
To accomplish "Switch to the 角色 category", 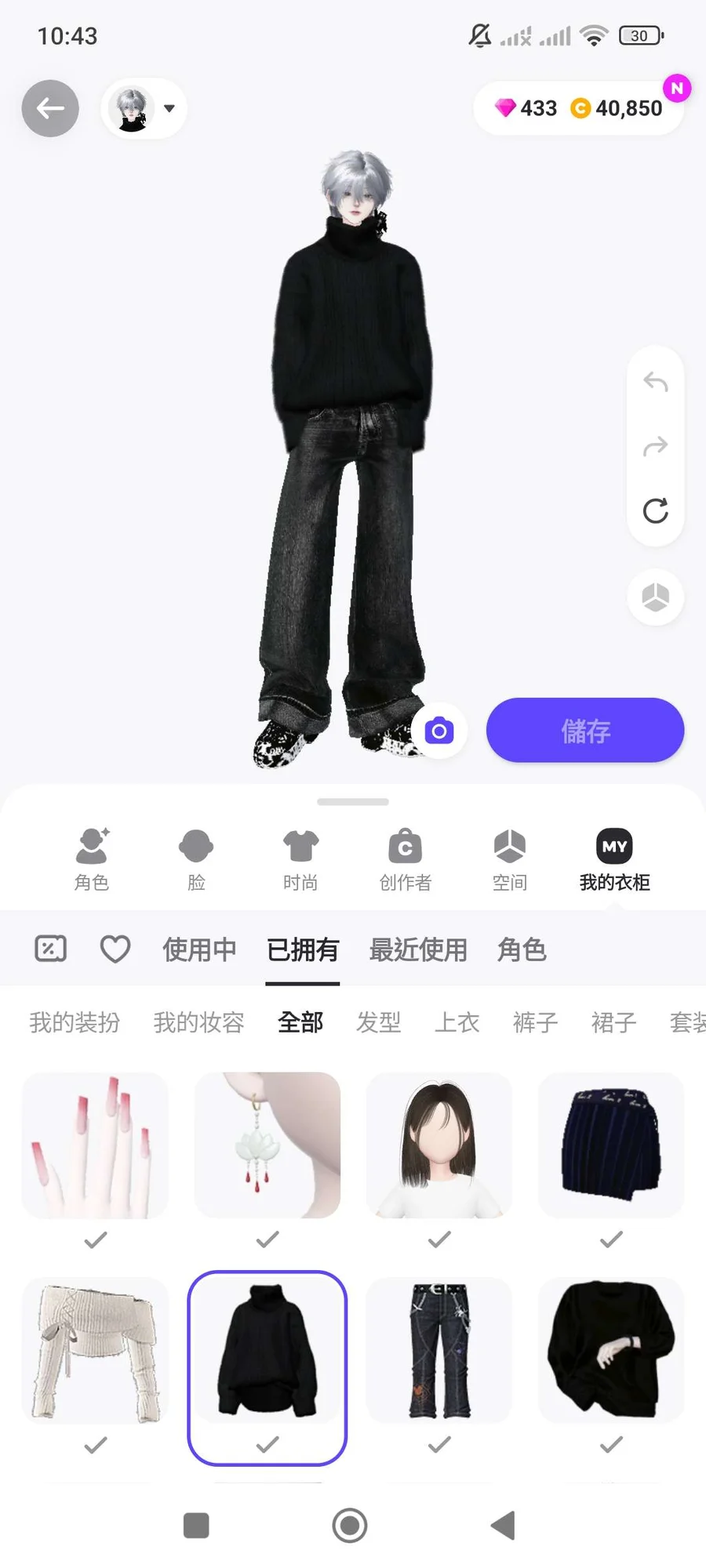I will (x=92, y=859).
